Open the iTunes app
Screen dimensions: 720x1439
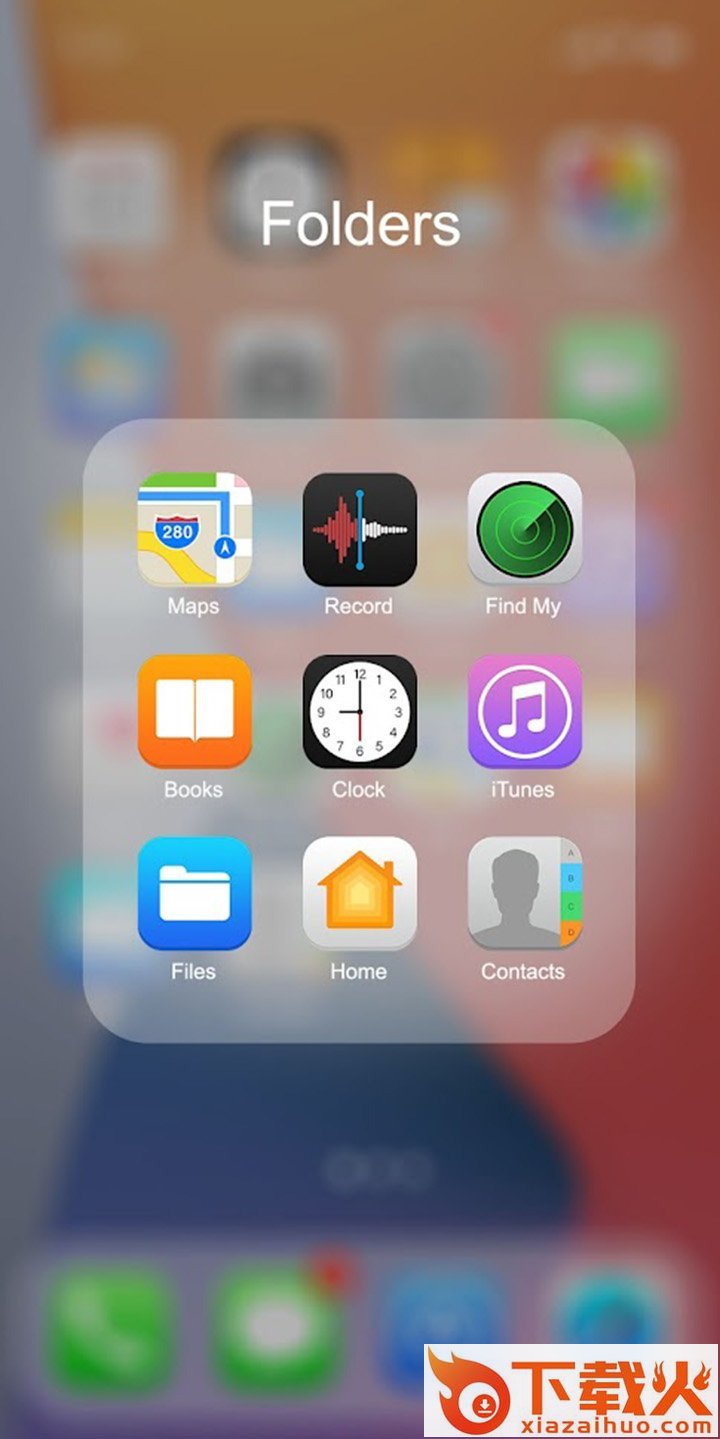[524, 711]
